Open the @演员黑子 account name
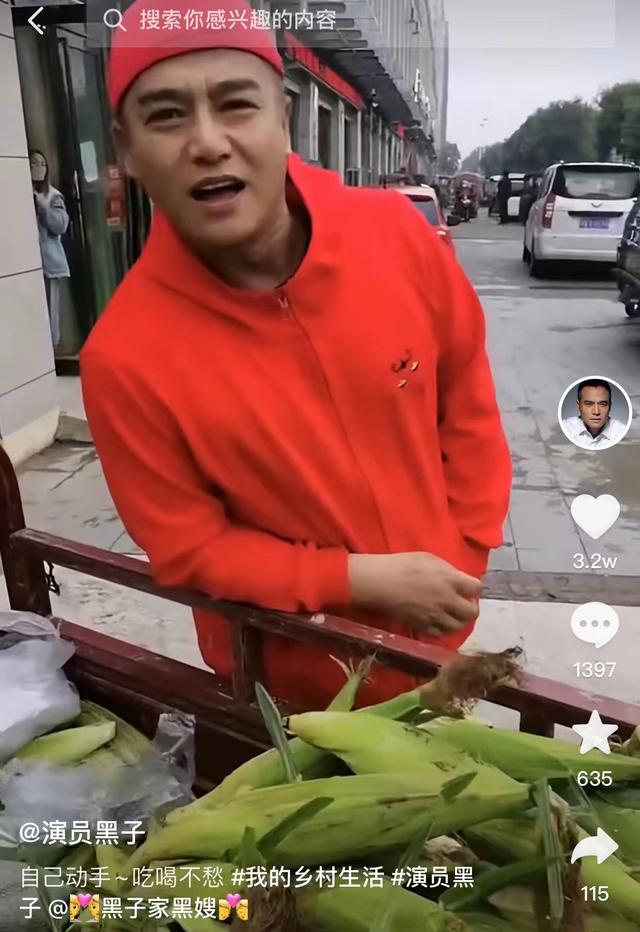 pos(83,832)
